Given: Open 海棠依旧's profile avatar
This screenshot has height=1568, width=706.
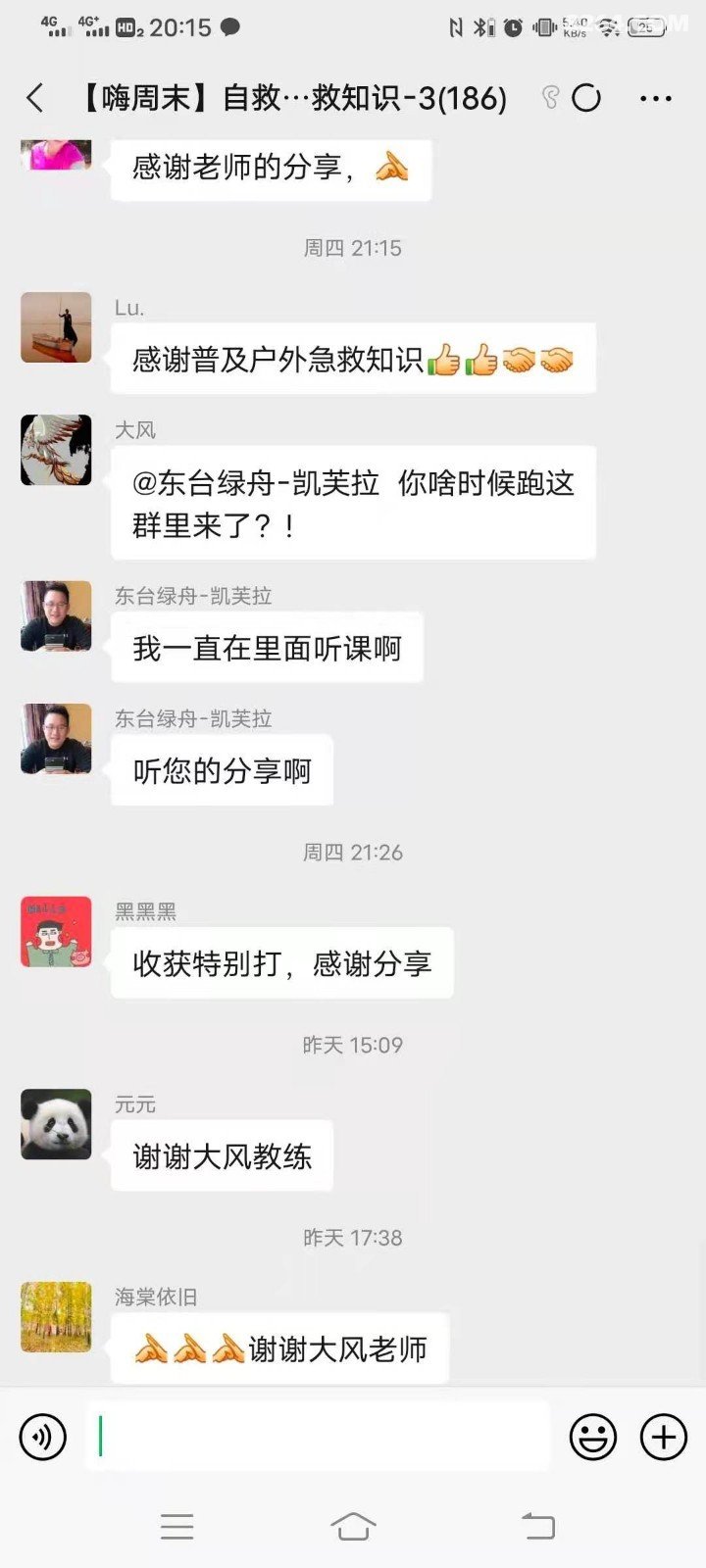Looking at the screenshot, I should tap(56, 1317).
